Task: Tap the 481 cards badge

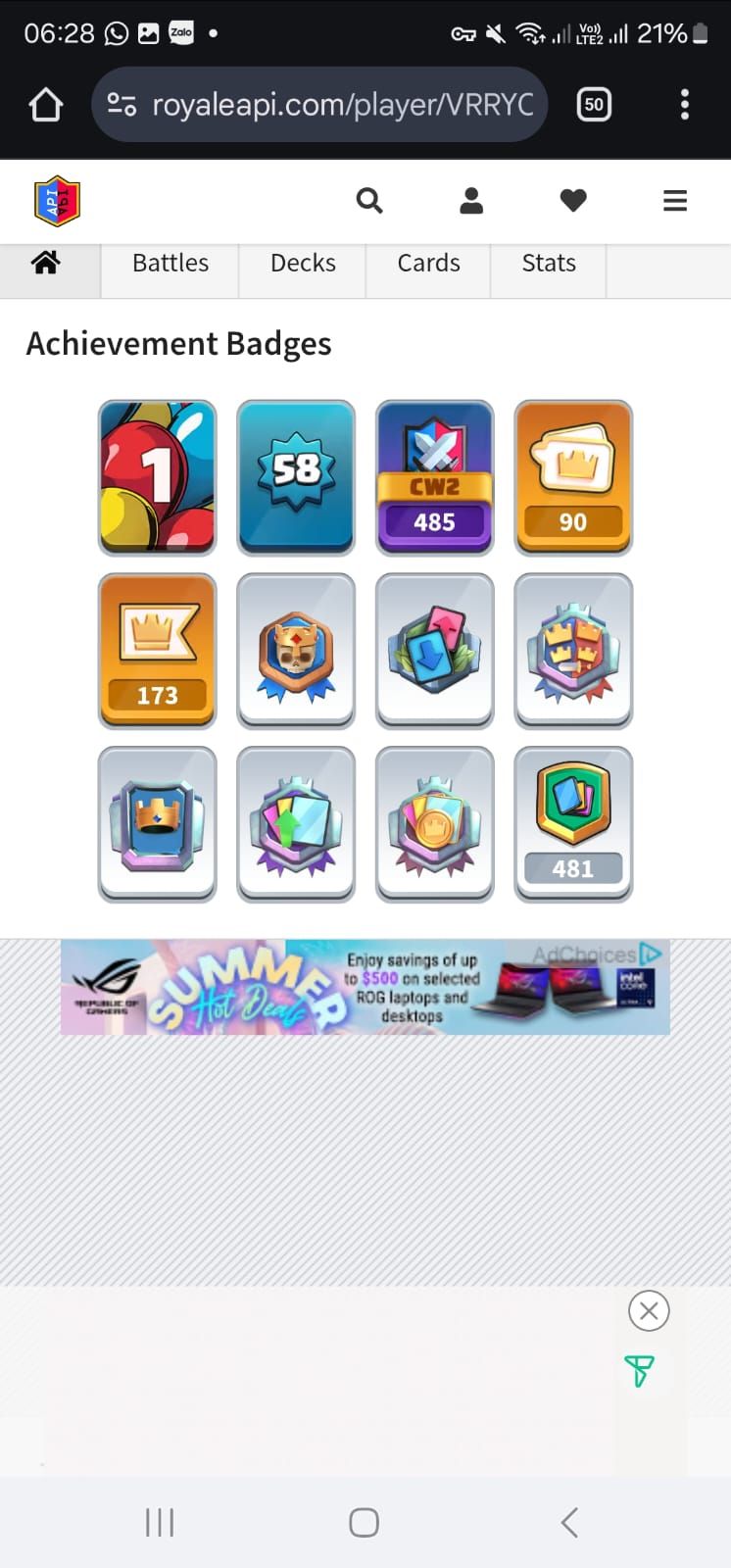Action: coord(573,823)
